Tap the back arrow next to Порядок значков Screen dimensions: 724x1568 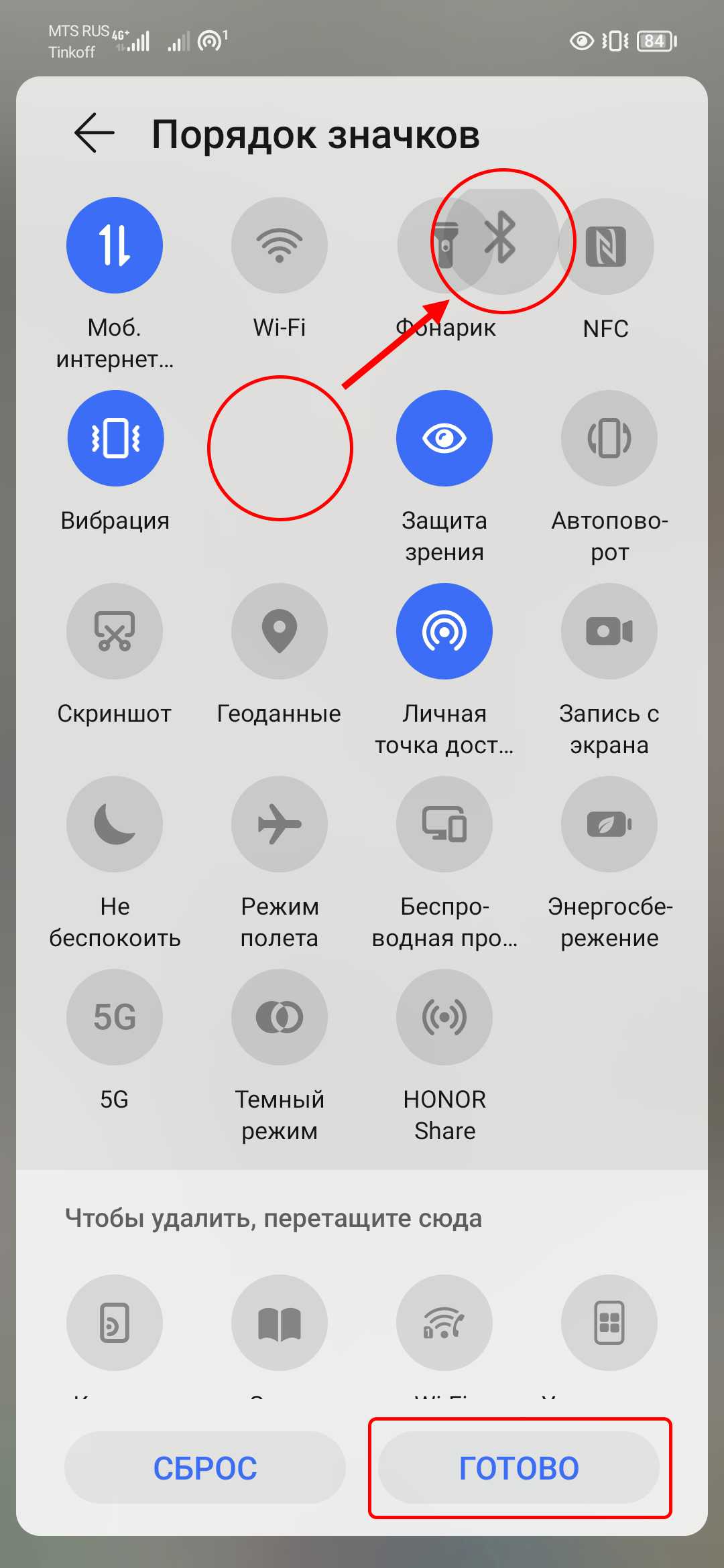(95, 133)
